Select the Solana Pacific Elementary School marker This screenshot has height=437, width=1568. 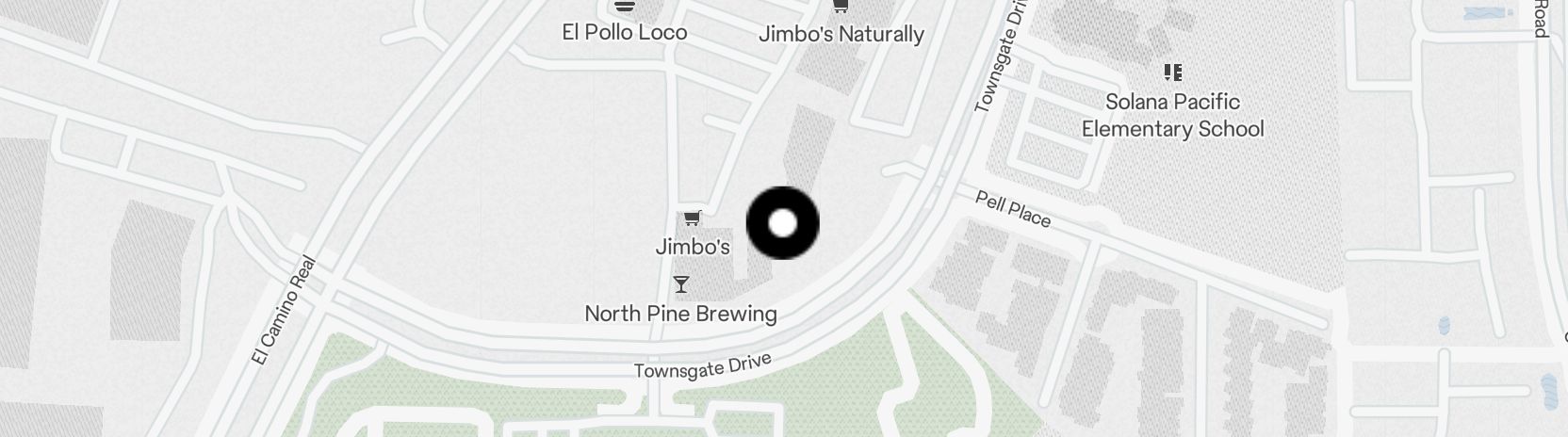pos(1173,73)
